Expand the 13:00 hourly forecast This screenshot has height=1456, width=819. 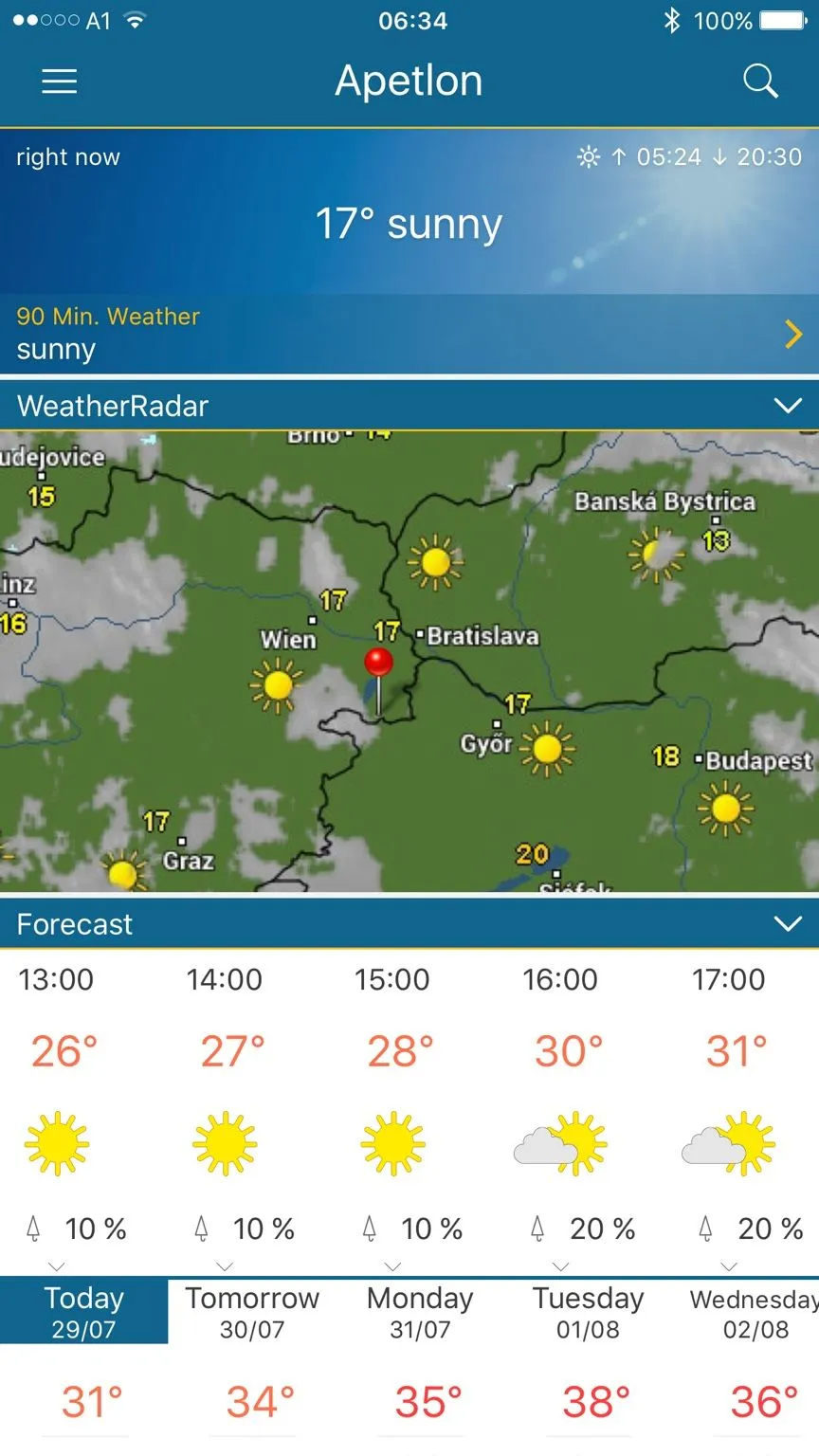57,1266
